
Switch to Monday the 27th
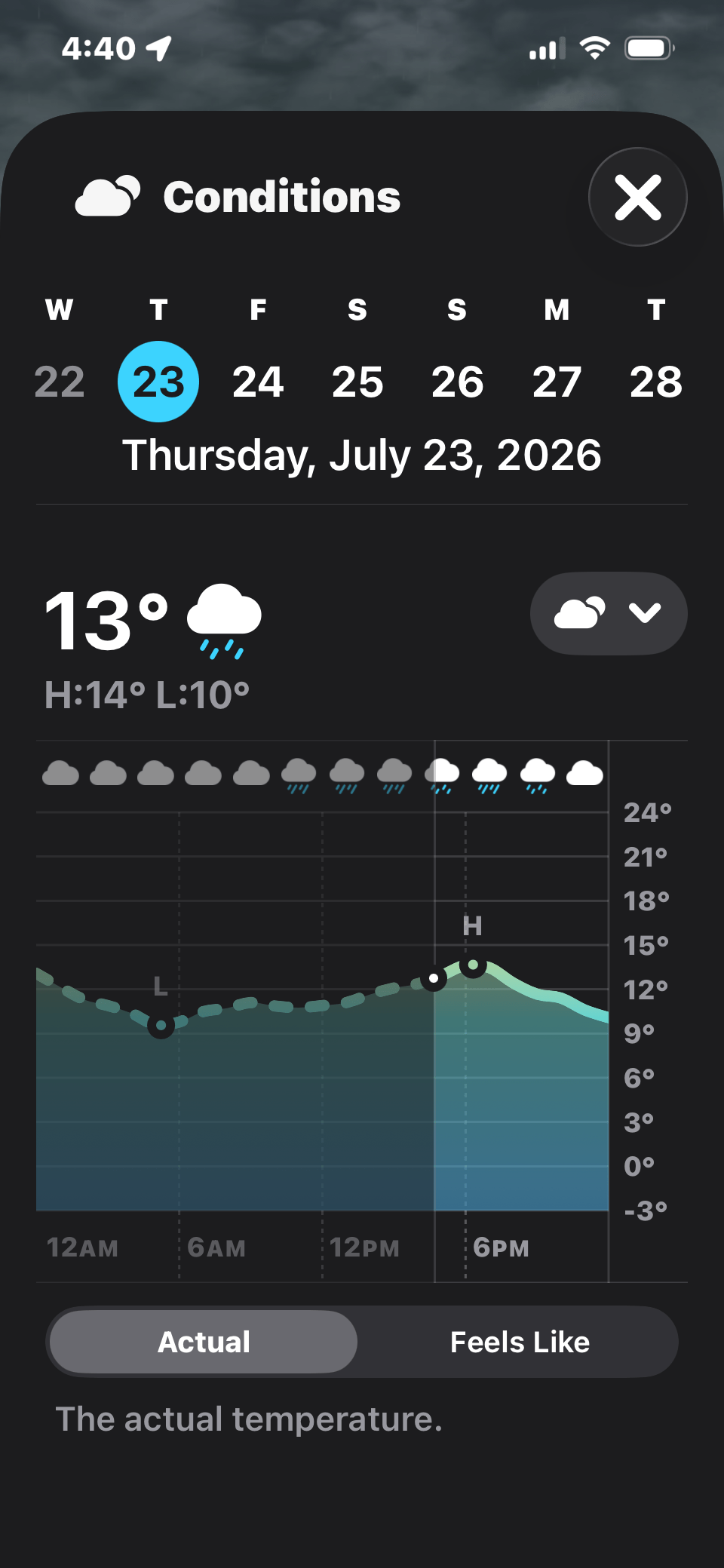(557, 382)
